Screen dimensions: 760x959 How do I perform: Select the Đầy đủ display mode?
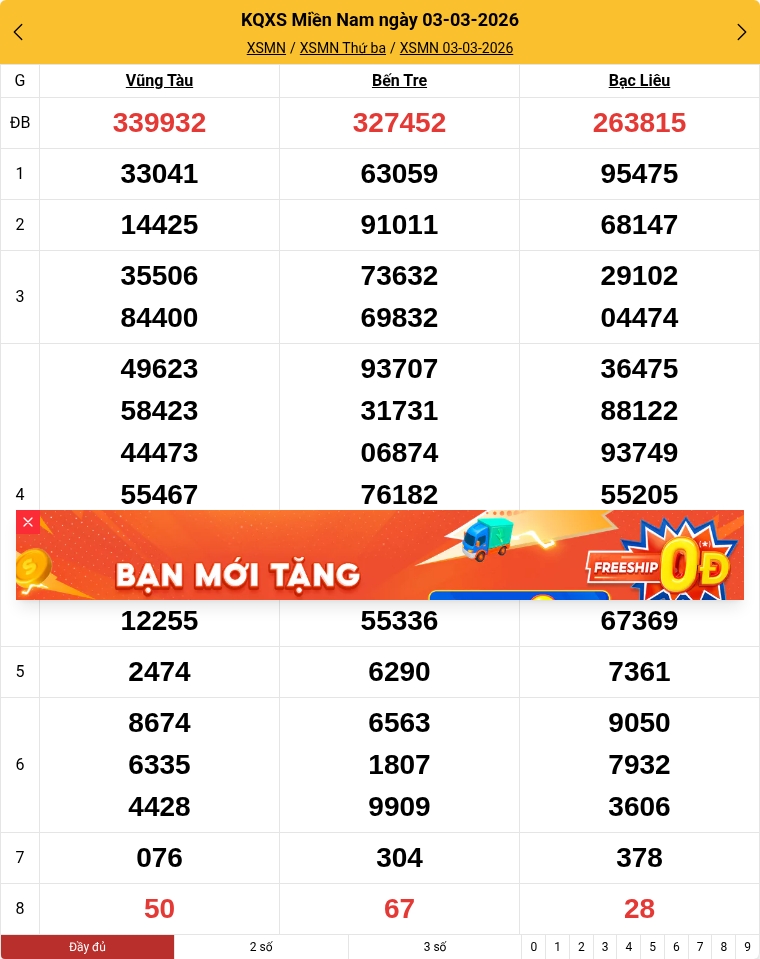[87, 947]
